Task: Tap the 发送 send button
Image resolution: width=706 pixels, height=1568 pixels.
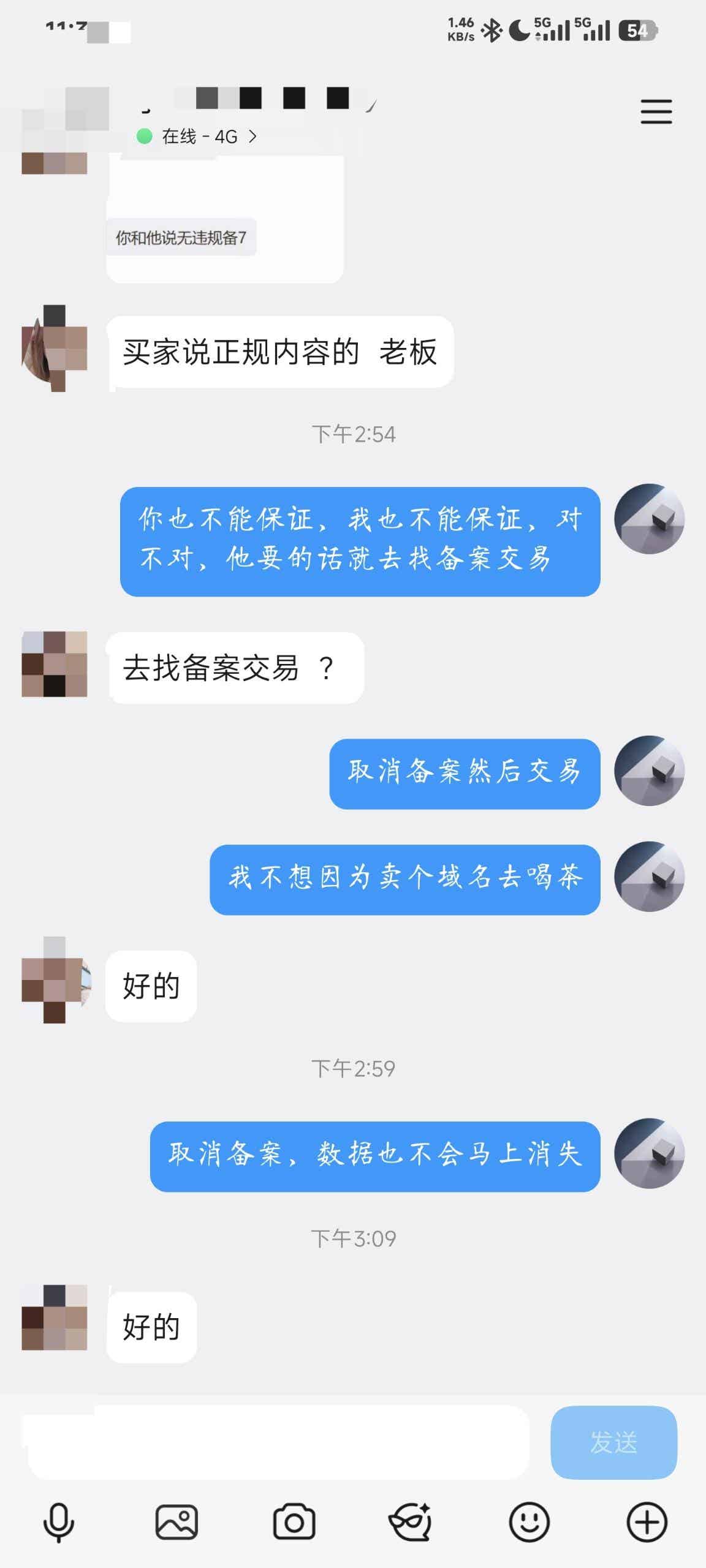Action: click(613, 1442)
